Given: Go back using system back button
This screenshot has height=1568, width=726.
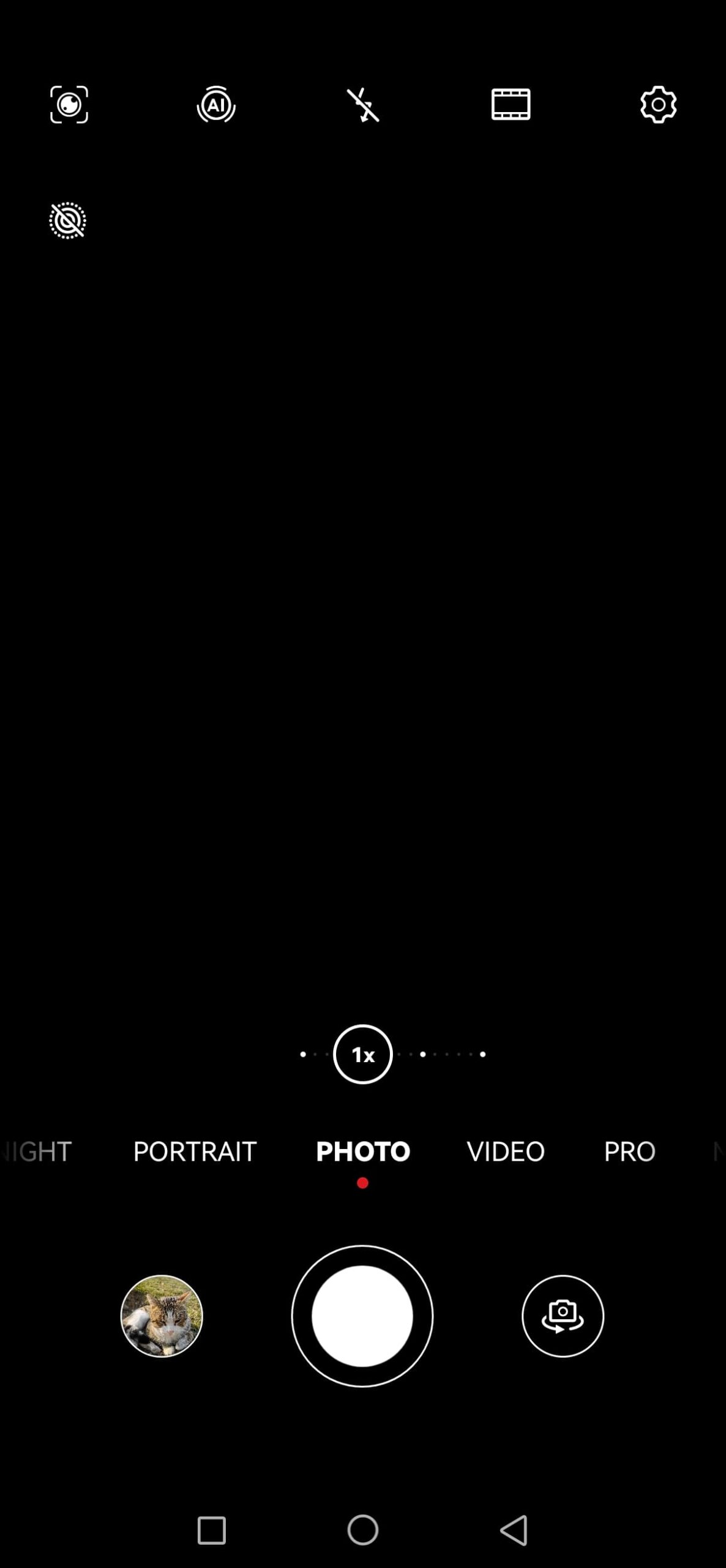Looking at the screenshot, I should pos(514,1530).
